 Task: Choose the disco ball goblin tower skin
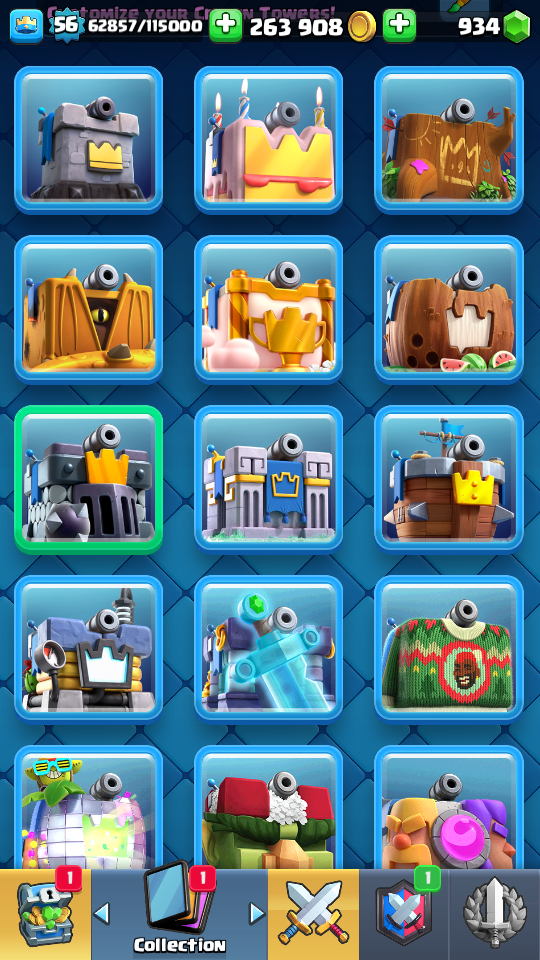pos(88,808)
